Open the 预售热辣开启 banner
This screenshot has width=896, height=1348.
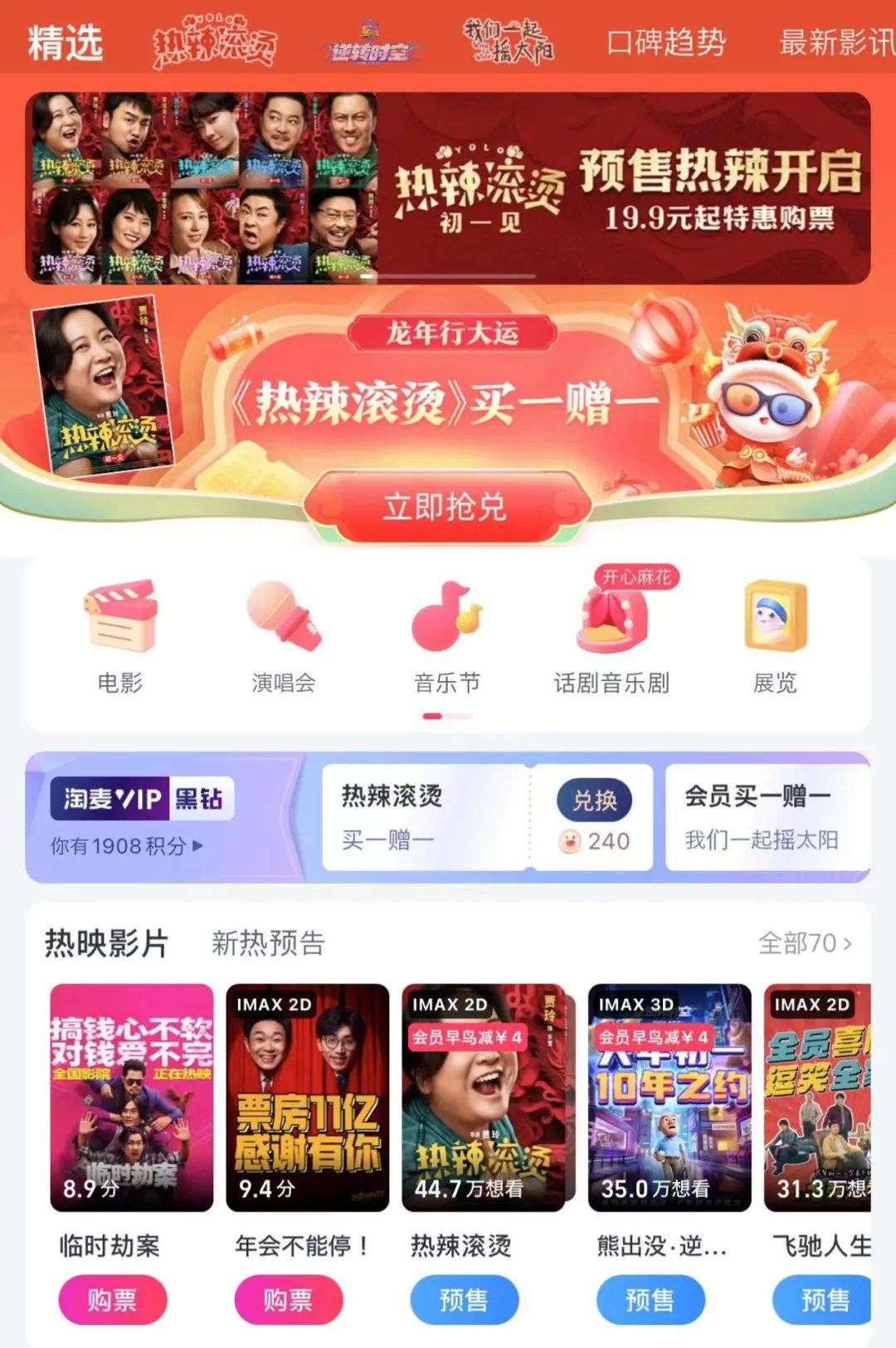click(x=448, y=187)
